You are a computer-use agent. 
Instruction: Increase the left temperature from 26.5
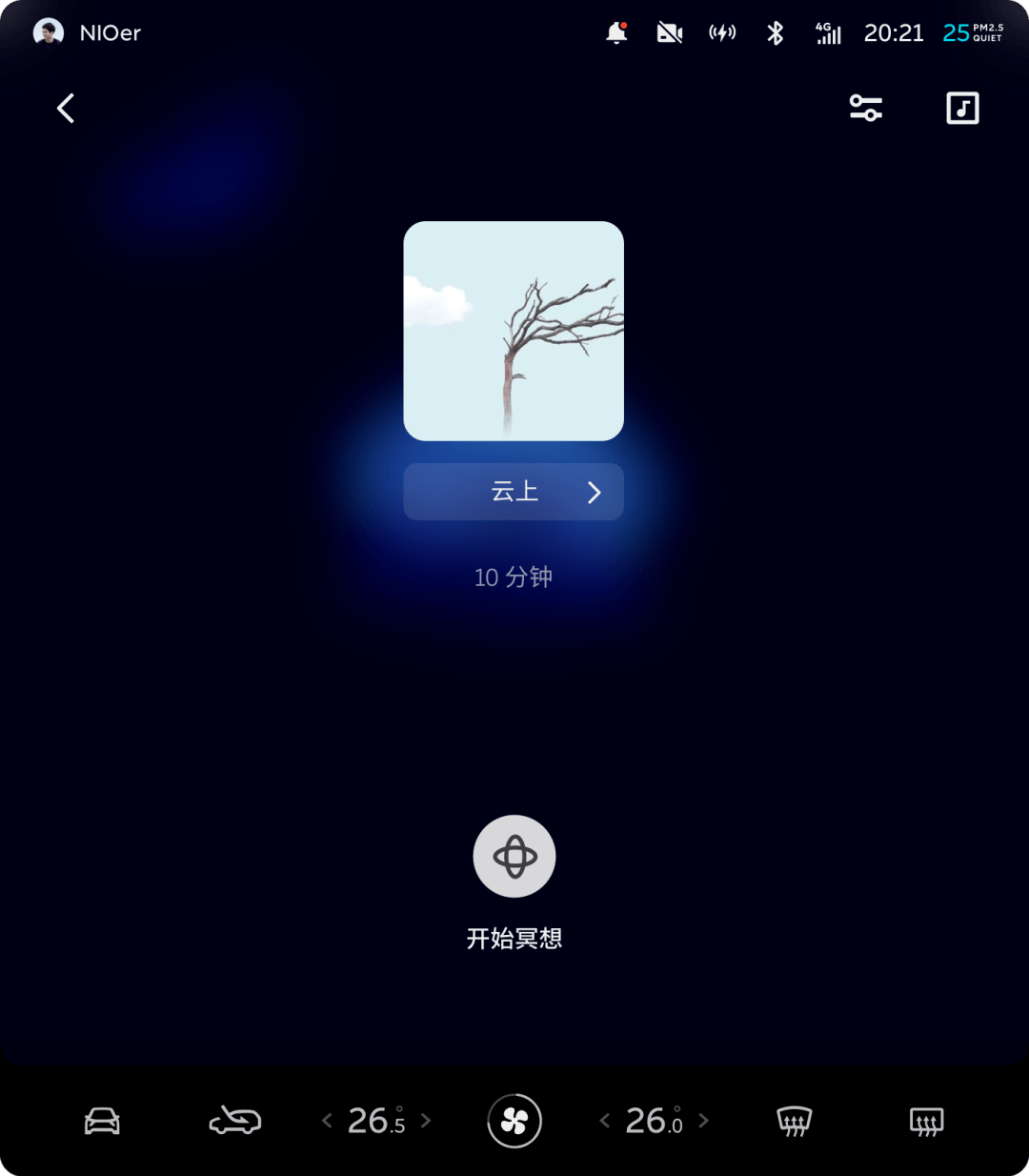tap(426, 1121)
